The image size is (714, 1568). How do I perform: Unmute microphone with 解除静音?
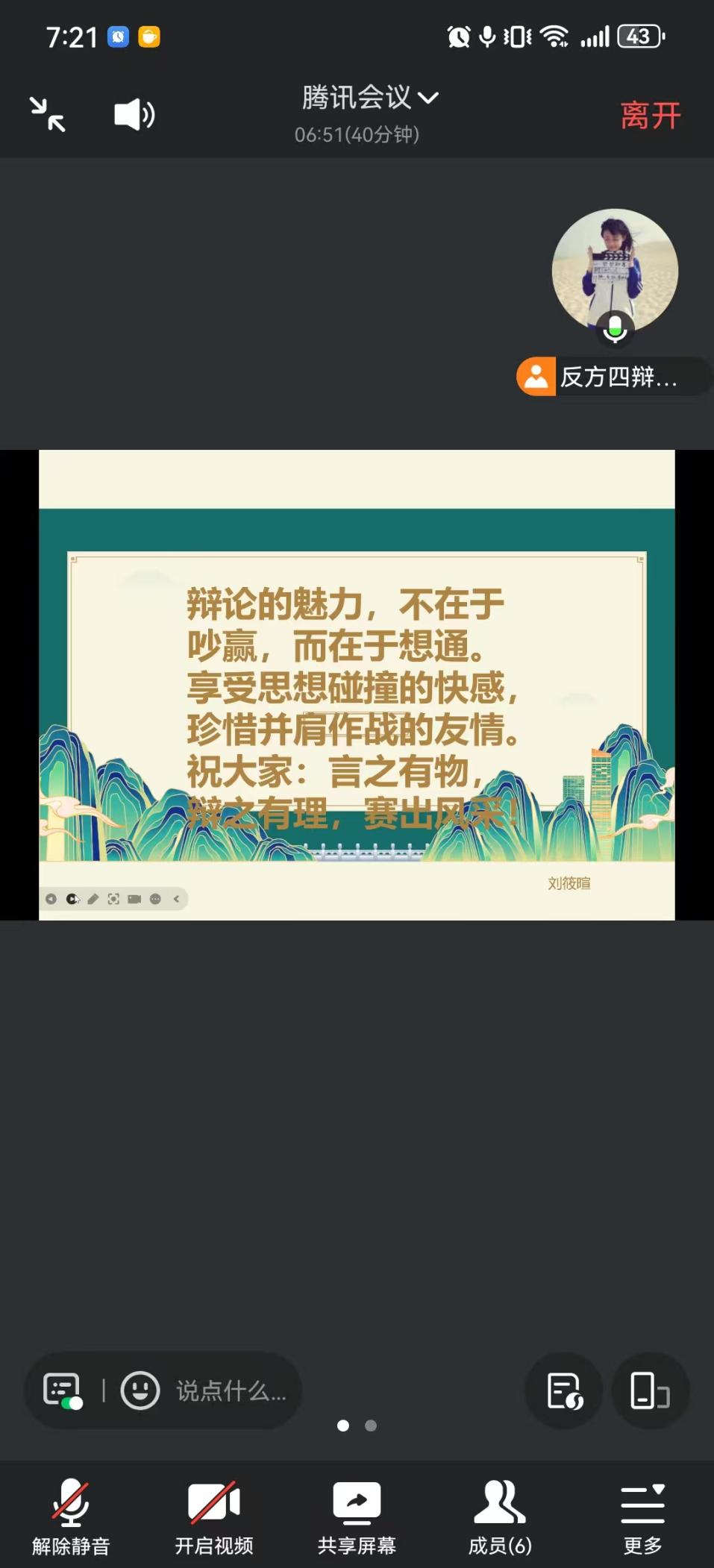[x=71, y=1516]
